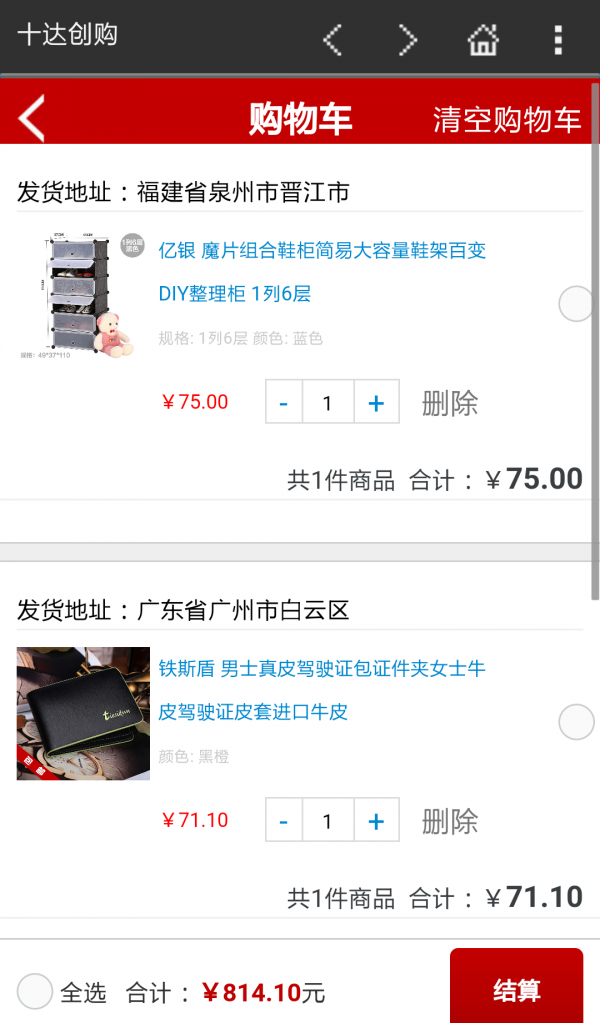Screen dimensions: 600x1023
Task: Open the home page icon
Action: [x=483, y=39]
